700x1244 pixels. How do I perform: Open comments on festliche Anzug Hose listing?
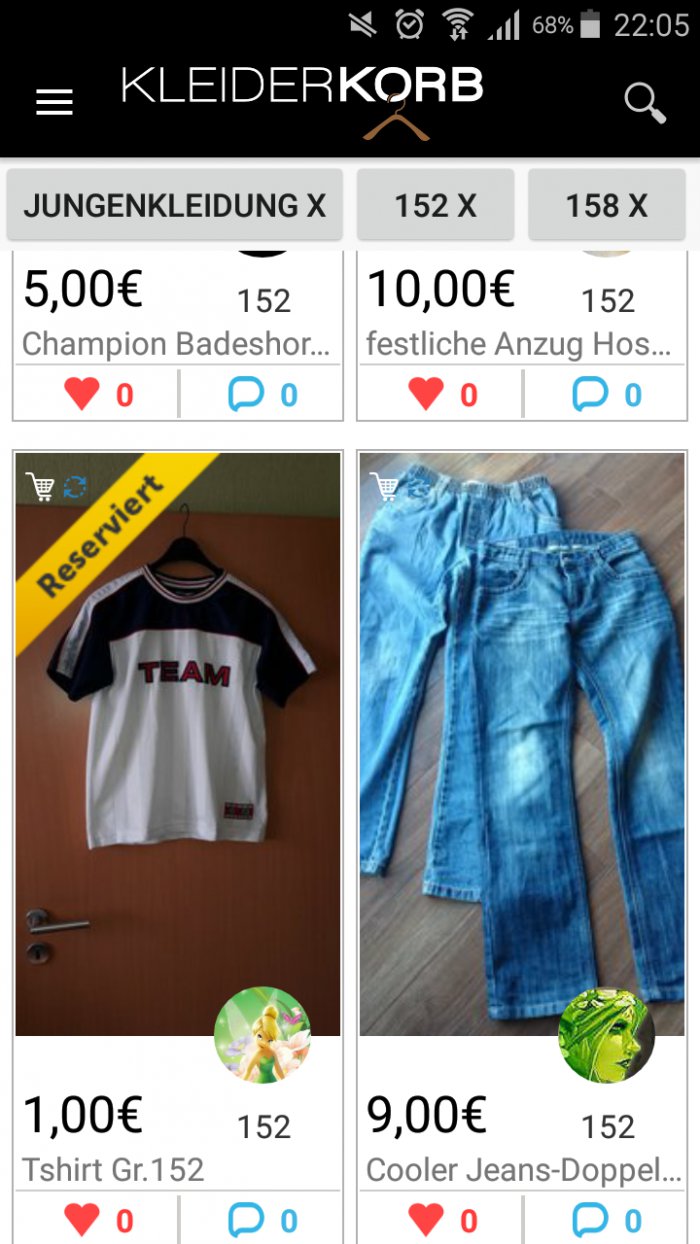[x=606, y=395]
